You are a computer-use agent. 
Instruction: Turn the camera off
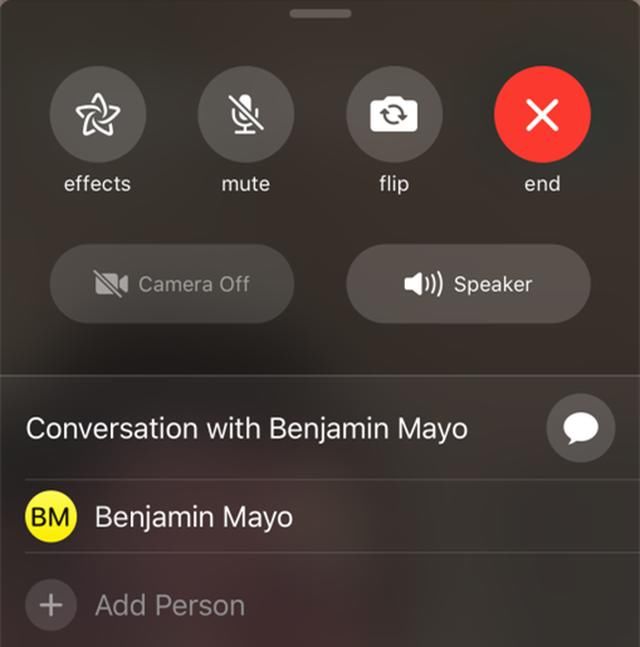[x=172, y=284]
